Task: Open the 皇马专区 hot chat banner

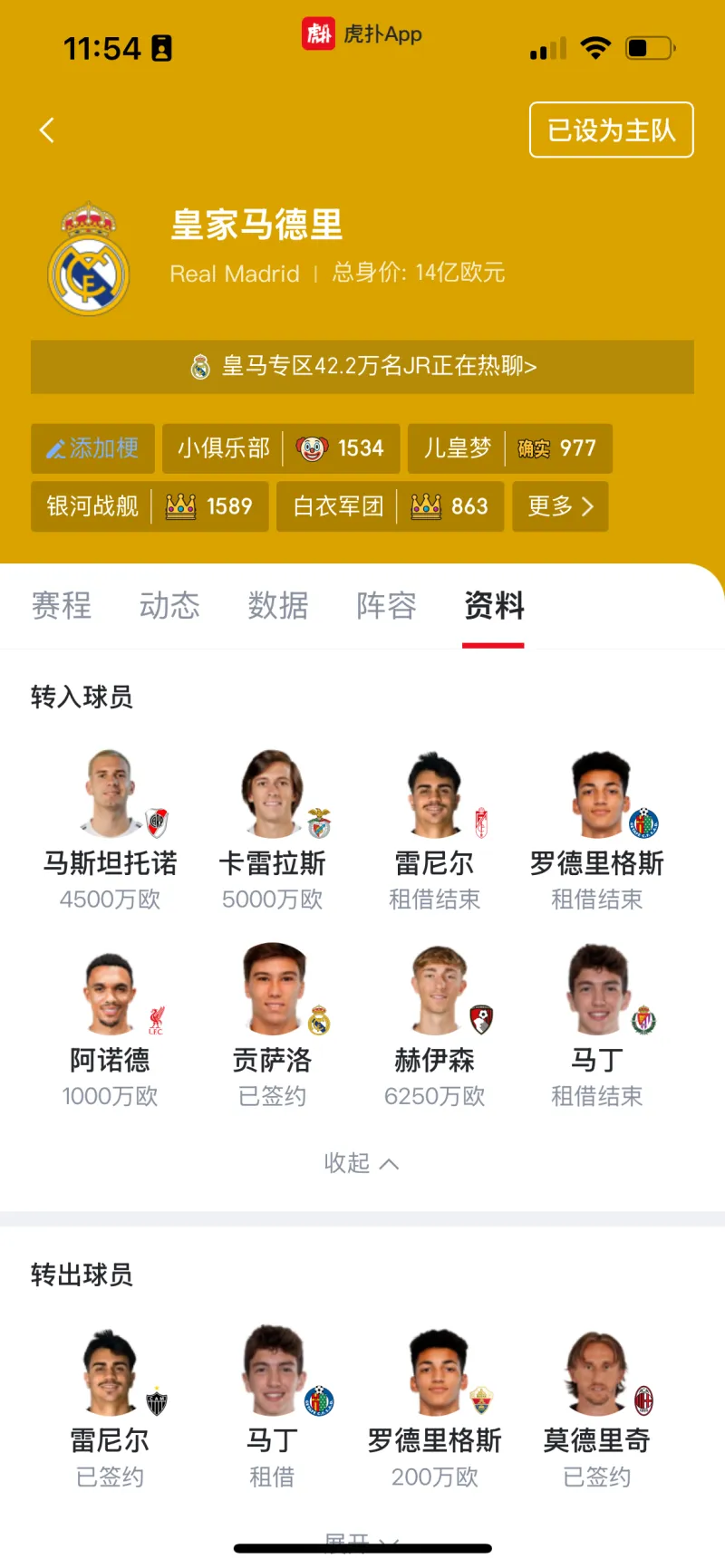Action: click(x=362, y=366)
